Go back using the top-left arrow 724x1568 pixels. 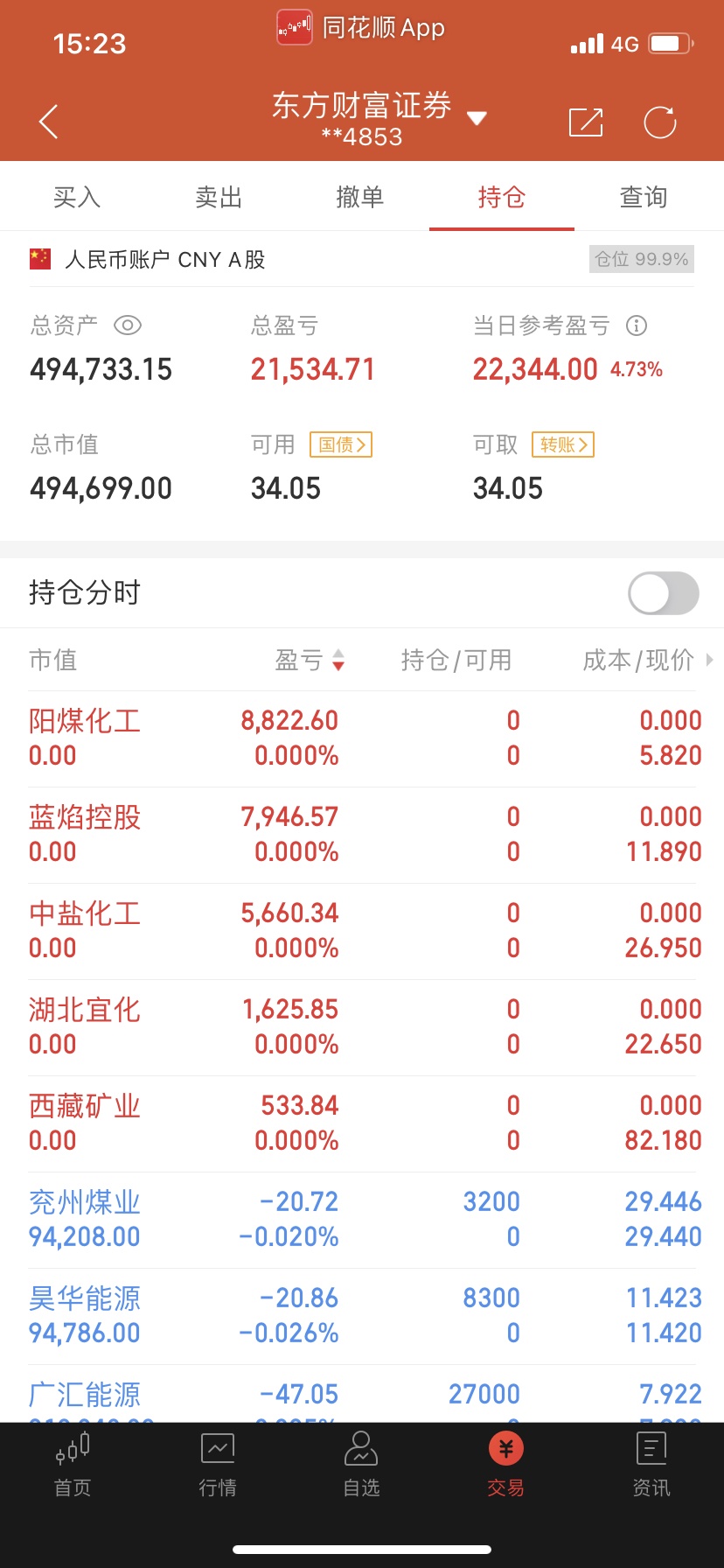pyautogui.click(x=49, y=122)
